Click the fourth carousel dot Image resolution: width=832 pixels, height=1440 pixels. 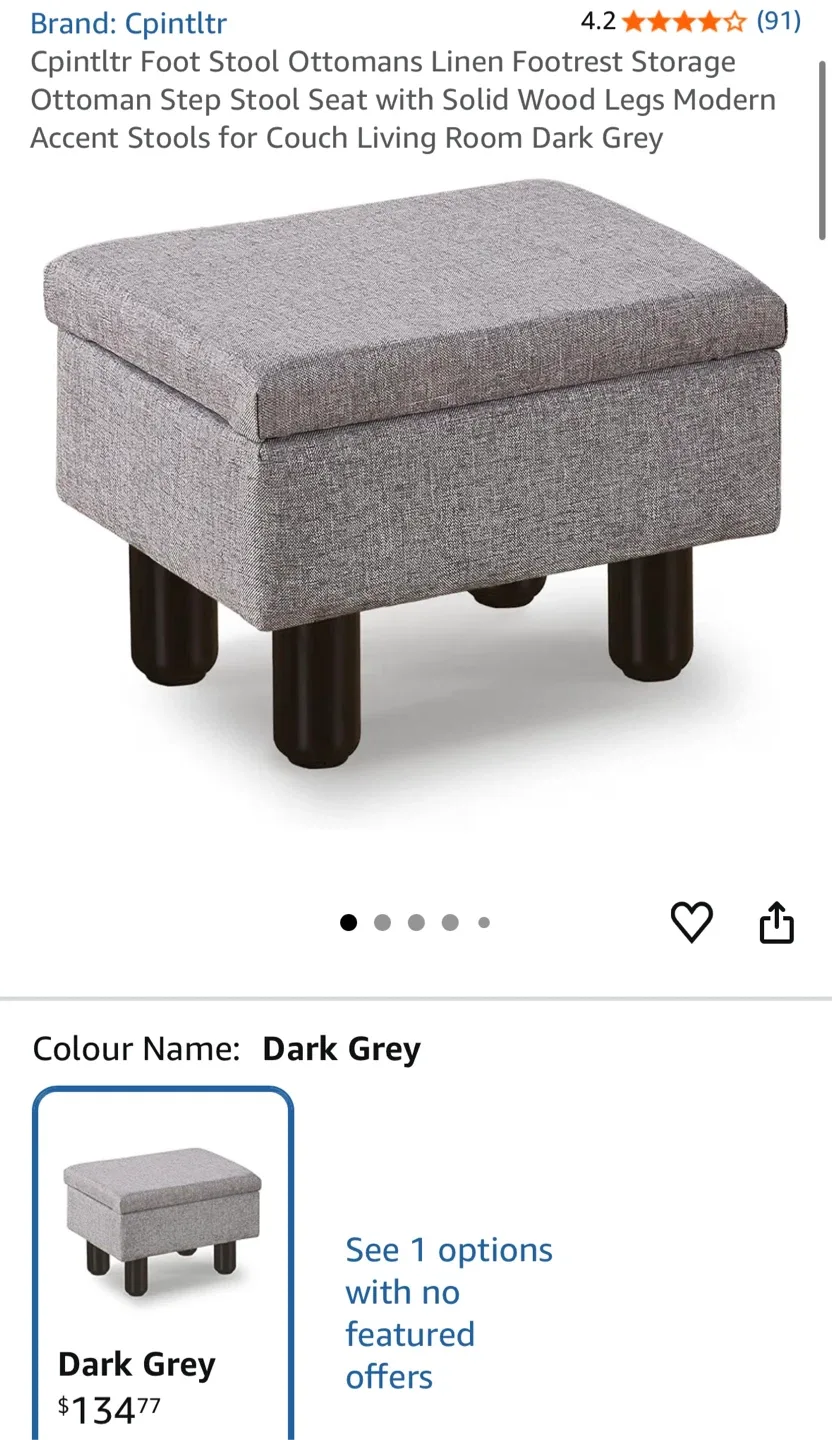tap(450, 922)
